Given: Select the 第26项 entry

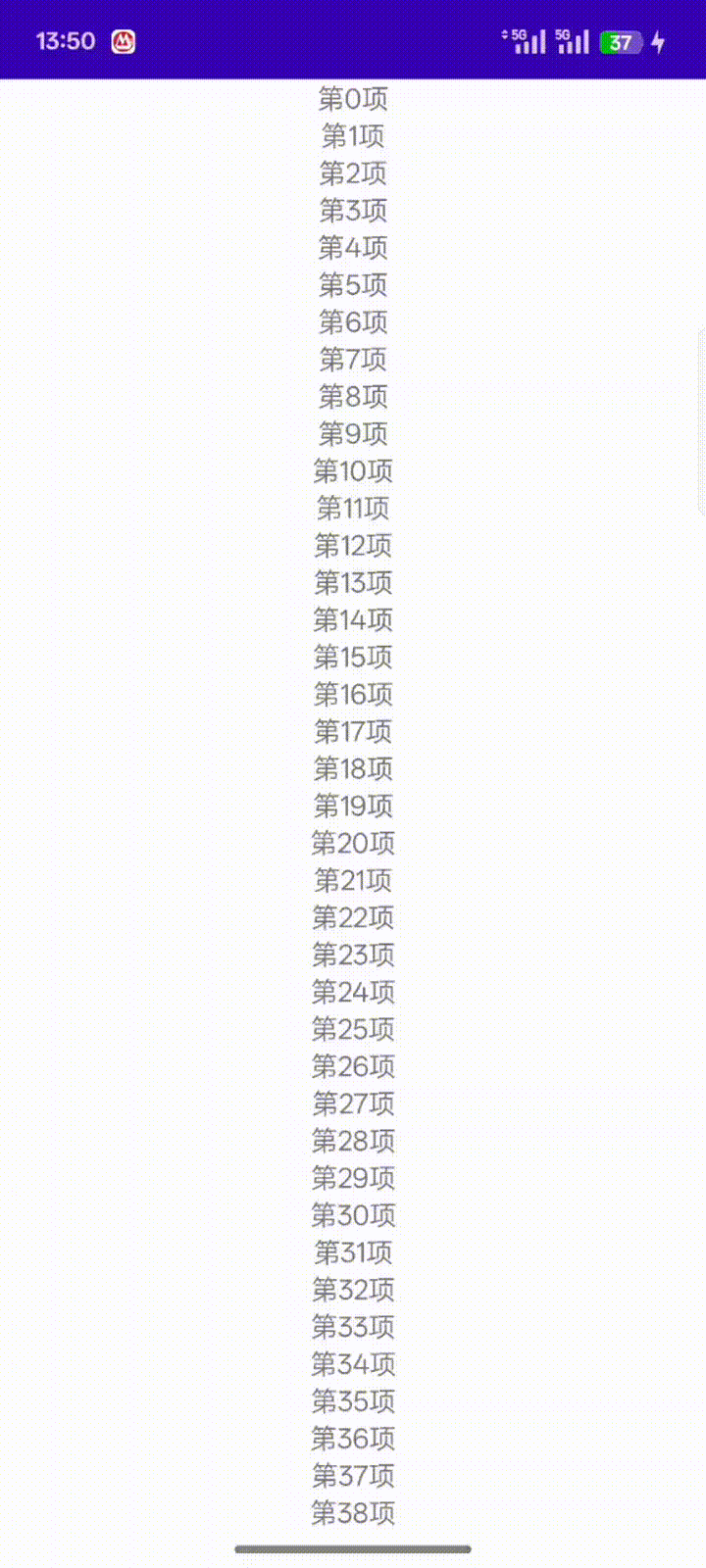Looking at the screenshot, I should pyautogui.click(x=353, y=1067).
